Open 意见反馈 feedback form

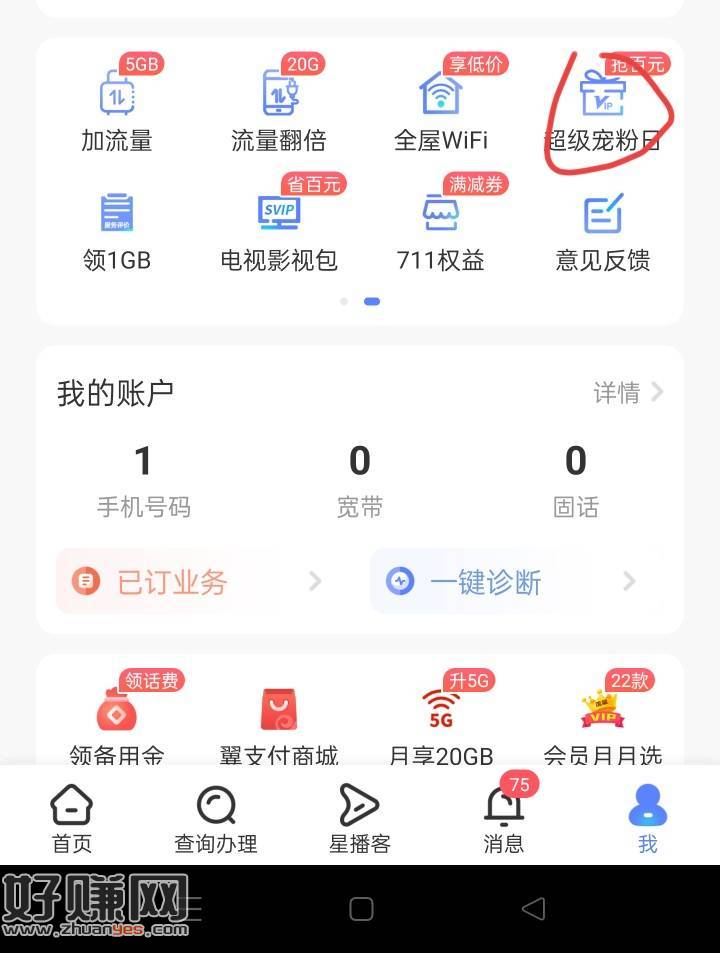[603, 230]
